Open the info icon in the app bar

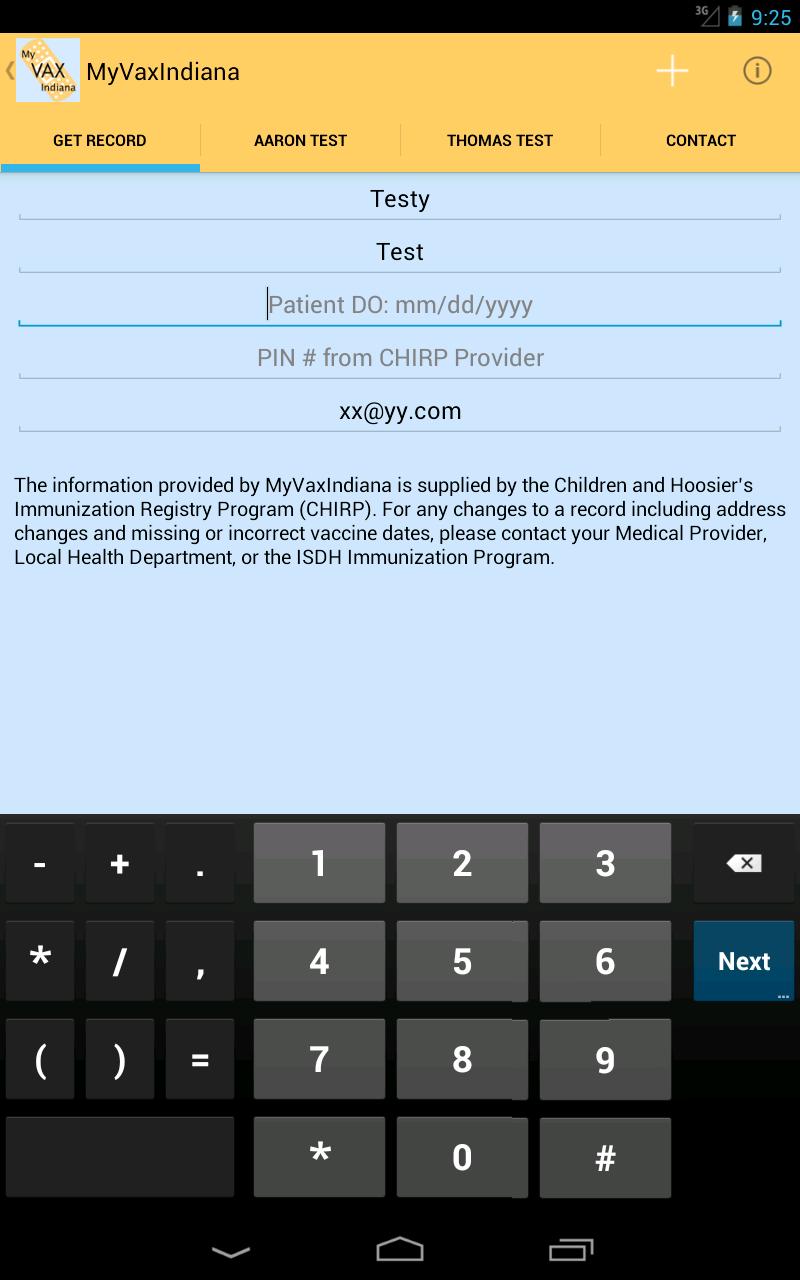tap(757, 71)
